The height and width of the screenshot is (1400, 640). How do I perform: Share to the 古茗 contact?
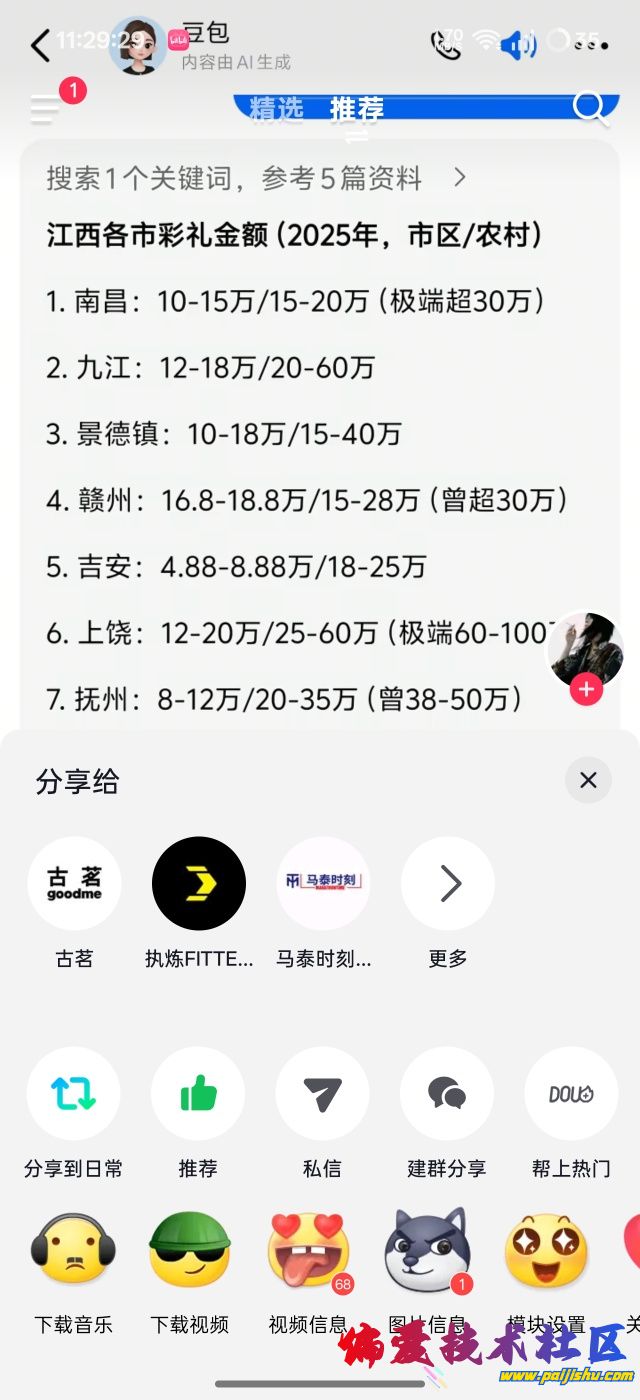[74, 884]
